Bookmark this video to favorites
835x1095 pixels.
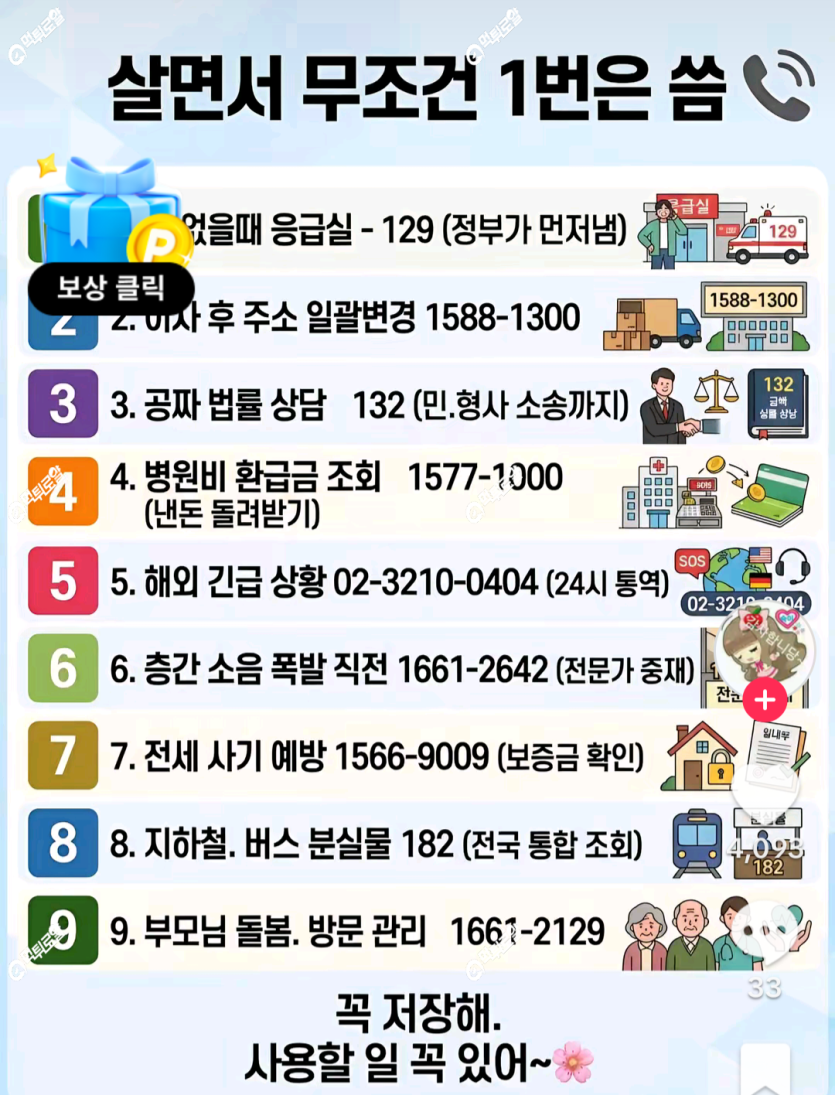click(x=764, y=1070)
